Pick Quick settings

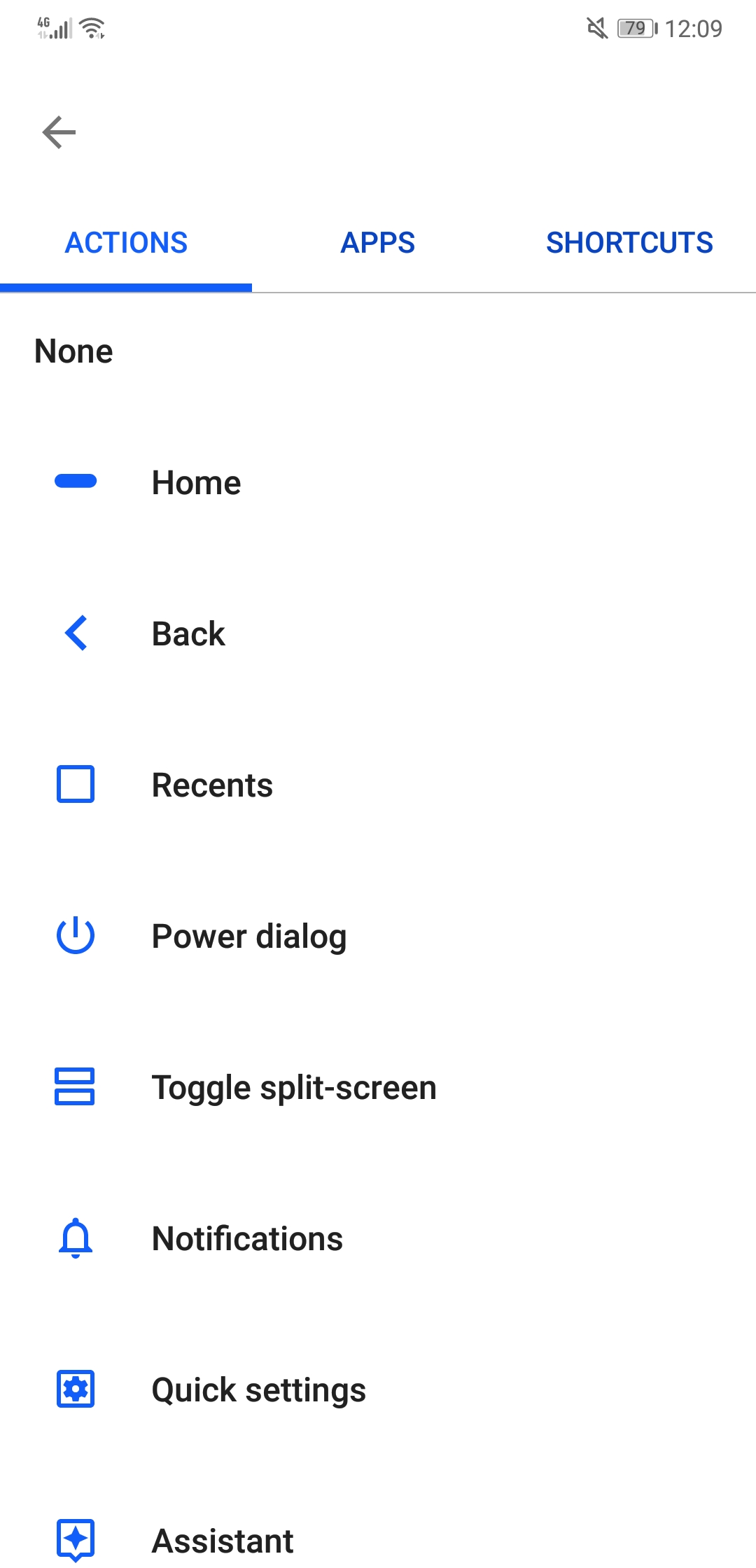point(378,1389)
